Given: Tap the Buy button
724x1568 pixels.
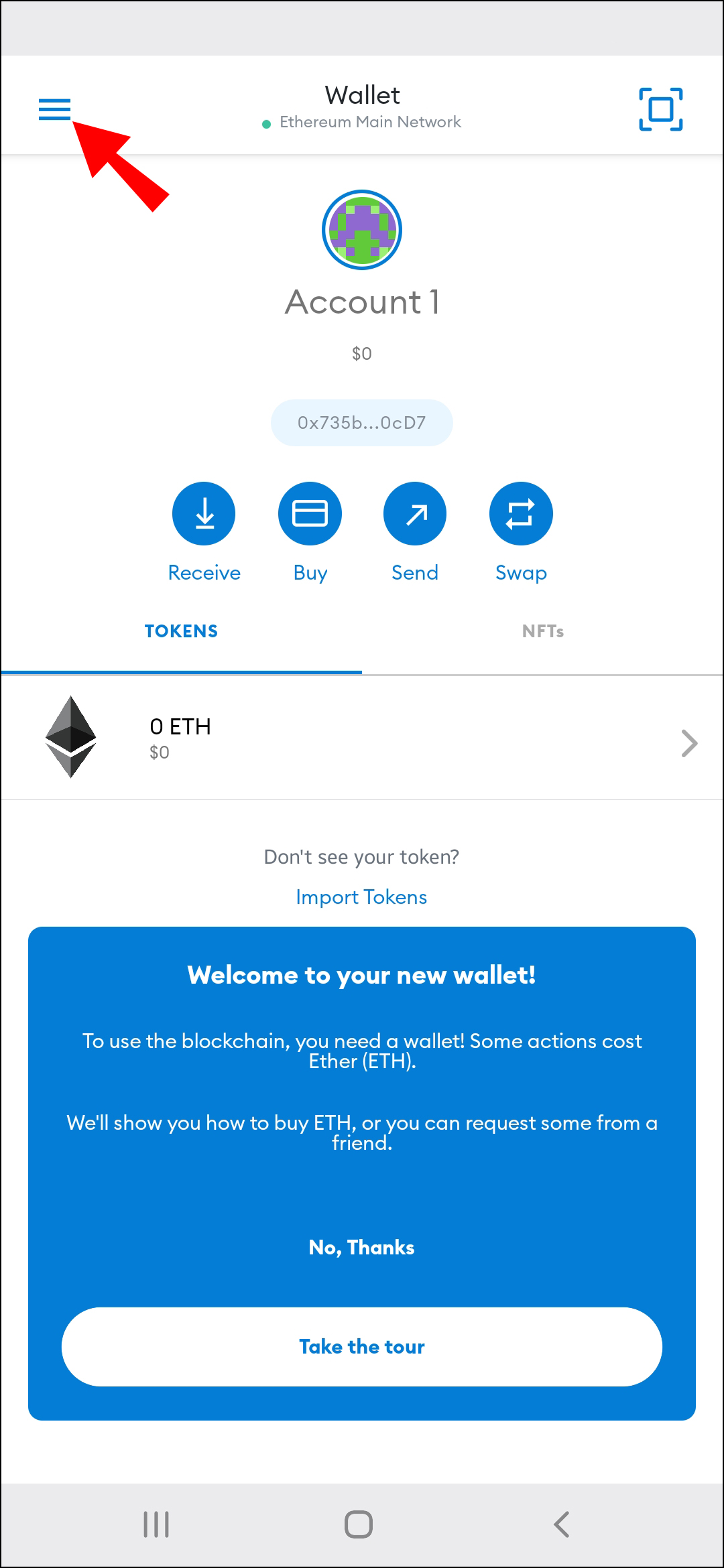Looking at the screenshot, I should pyautogui.click(x=310, y=514).
